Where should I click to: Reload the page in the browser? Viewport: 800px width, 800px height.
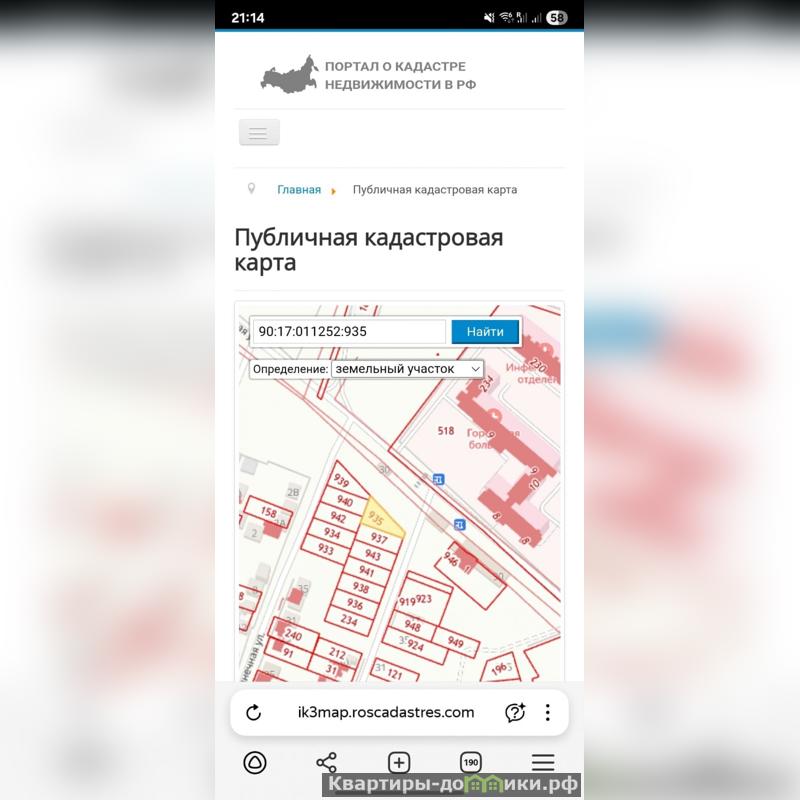[254, 713]
